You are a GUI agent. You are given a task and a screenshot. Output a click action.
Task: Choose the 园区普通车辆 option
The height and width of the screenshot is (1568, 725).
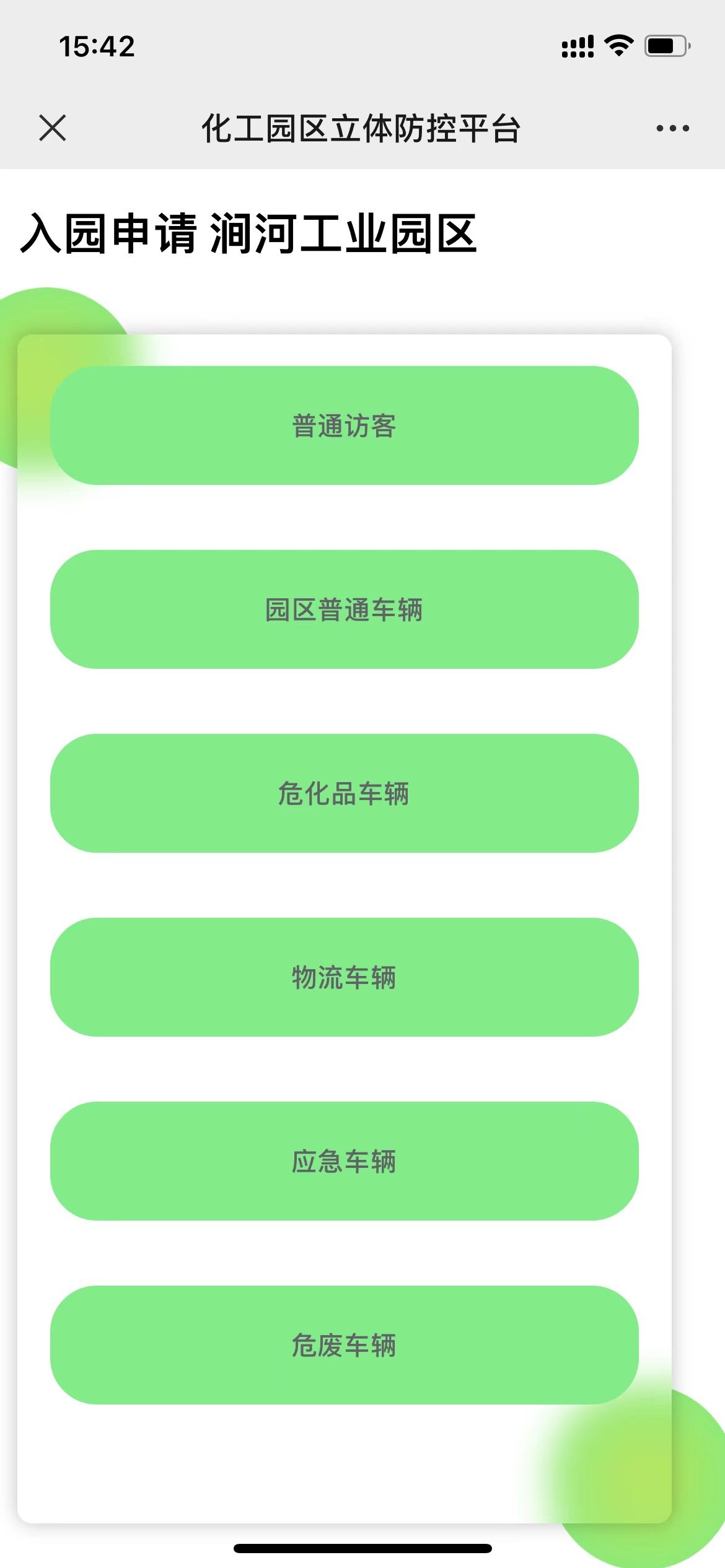pyautogui.click(x=344, y=609)
